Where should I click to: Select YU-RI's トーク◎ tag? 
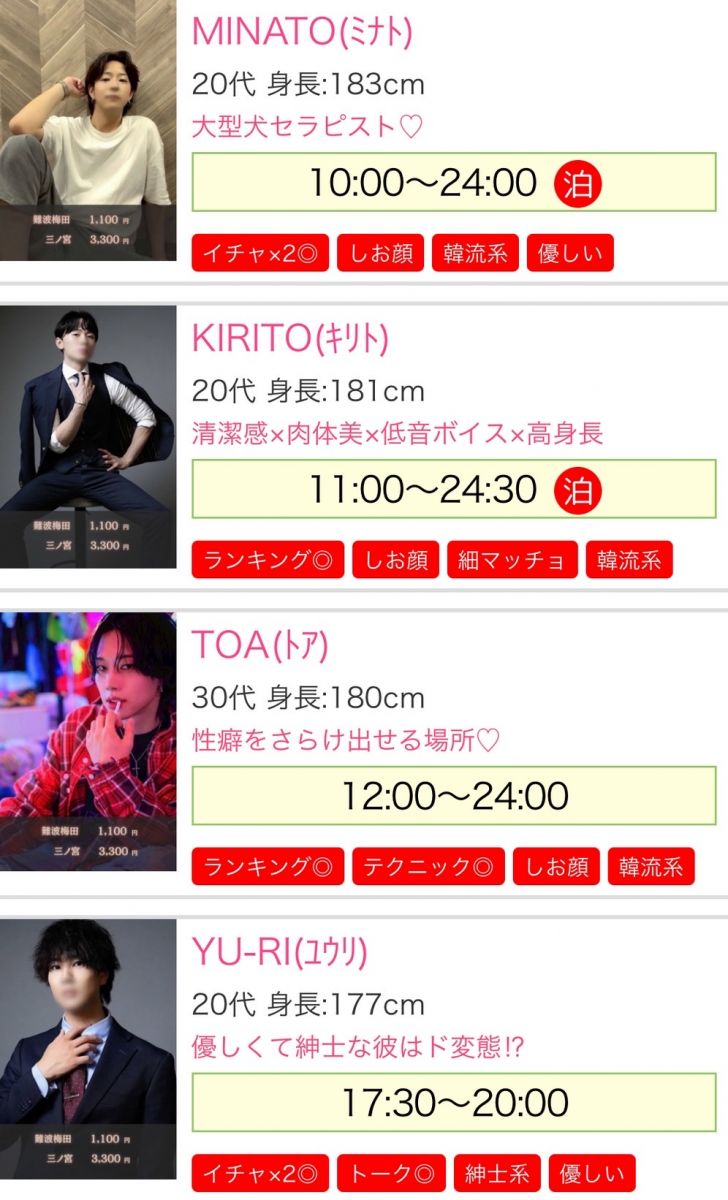pos(390,1173)
